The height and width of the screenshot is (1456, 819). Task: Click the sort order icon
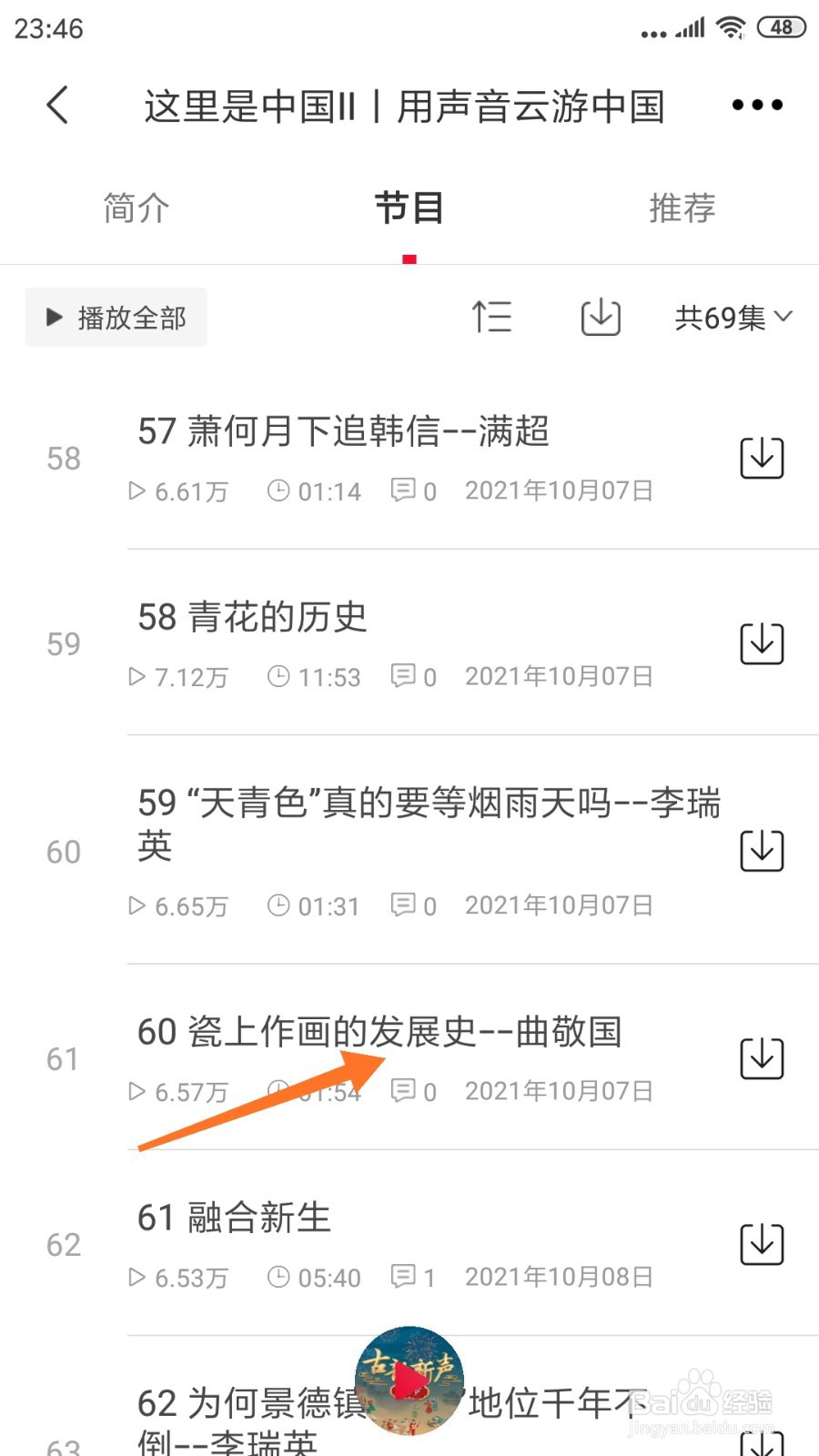pos(492,318)
